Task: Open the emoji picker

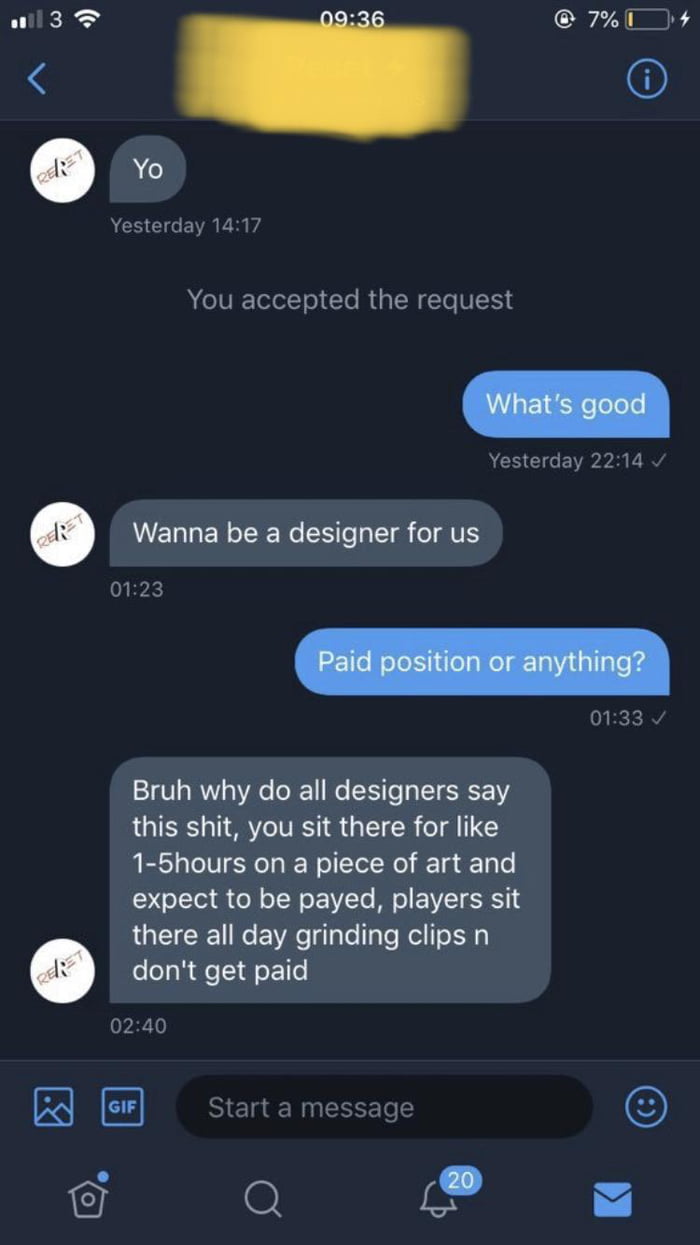Action: 646,1107
